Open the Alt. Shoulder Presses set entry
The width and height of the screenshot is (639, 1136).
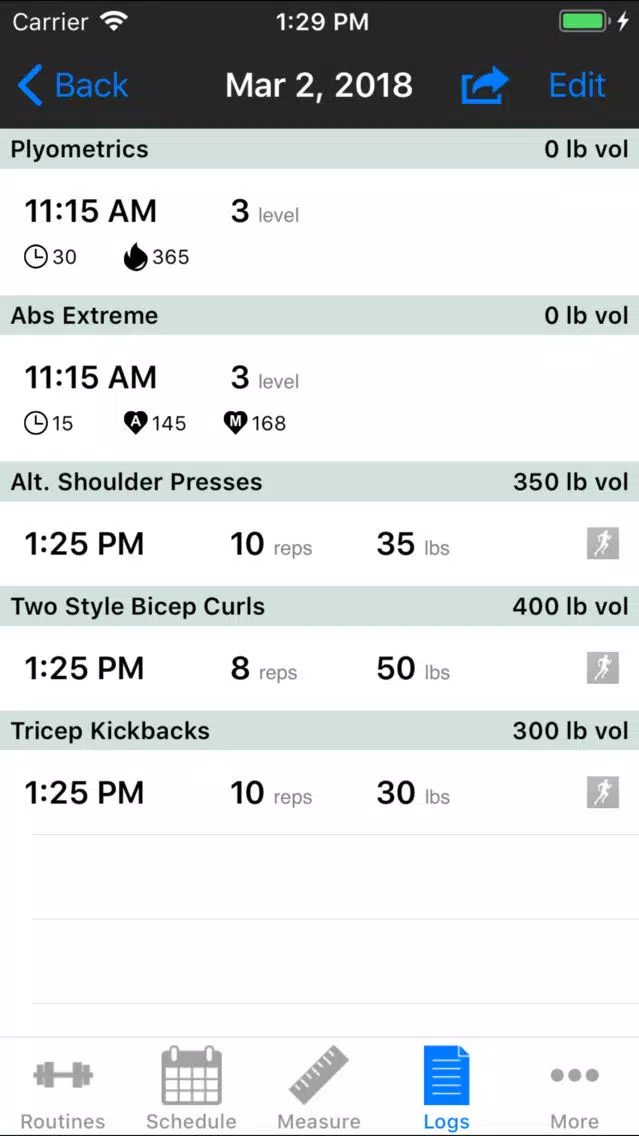pos(320,543)
